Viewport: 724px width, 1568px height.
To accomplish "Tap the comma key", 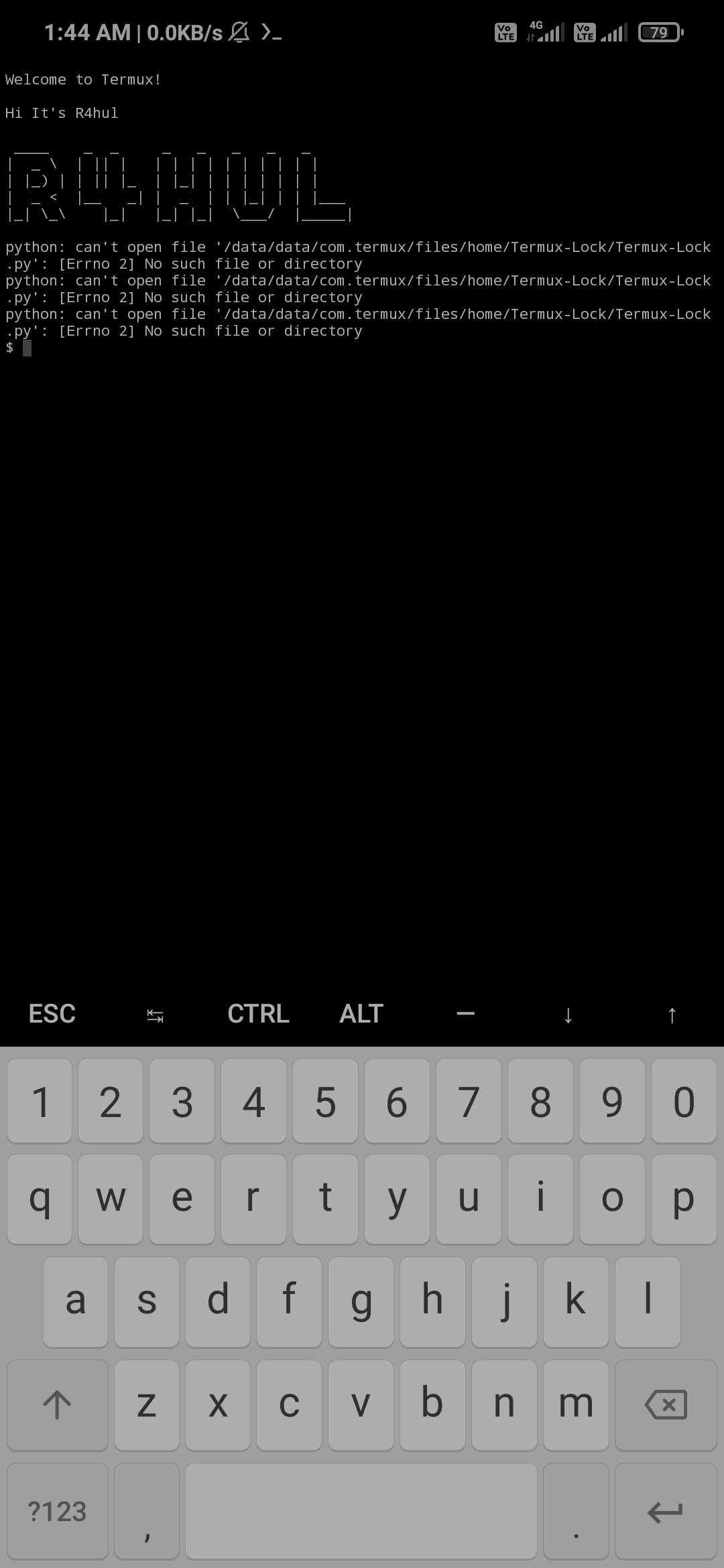I will 147,1512.
